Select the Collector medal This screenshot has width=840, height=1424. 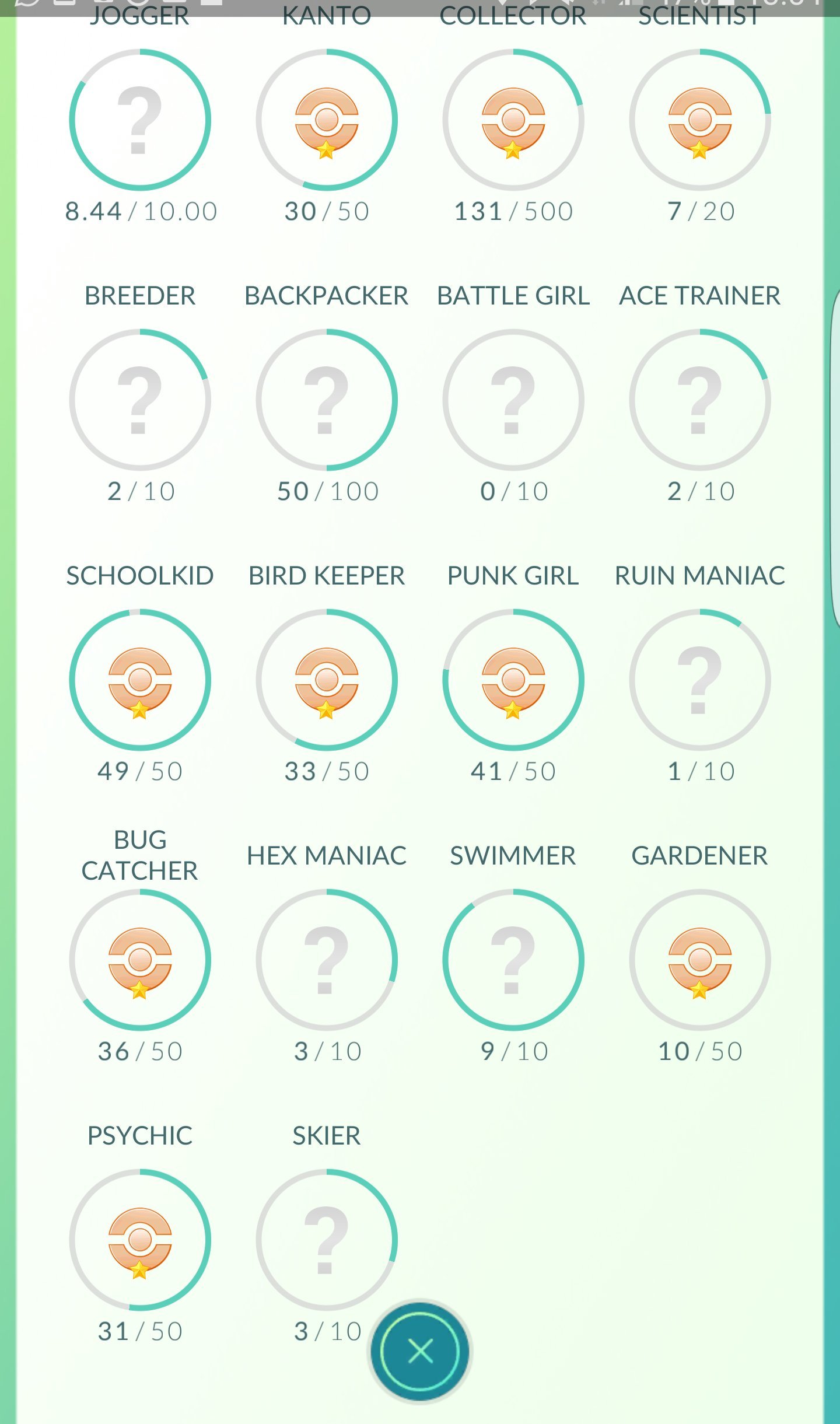513,120
